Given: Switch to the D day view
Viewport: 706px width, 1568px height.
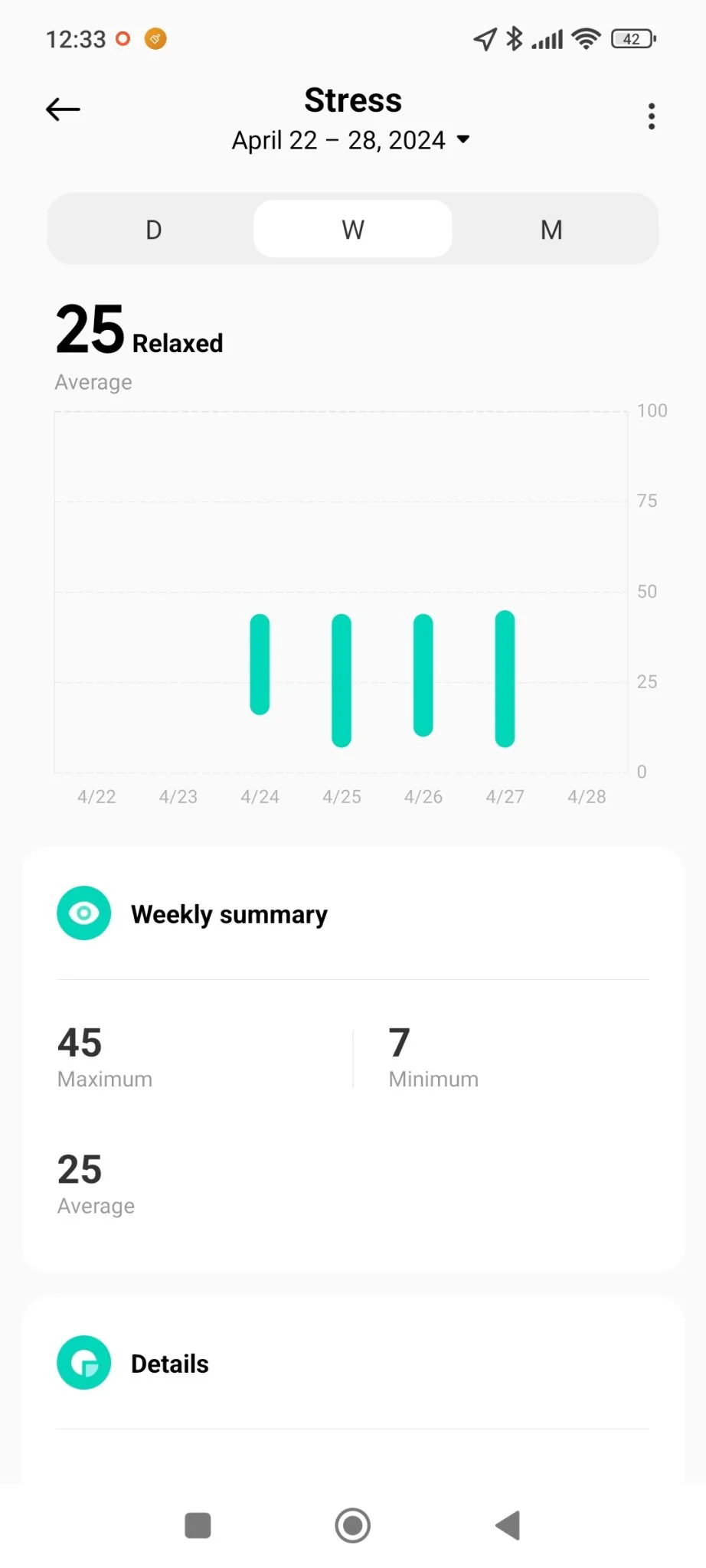Looking at the screenshot, I should pyautogui.click(x=154, y=229).
